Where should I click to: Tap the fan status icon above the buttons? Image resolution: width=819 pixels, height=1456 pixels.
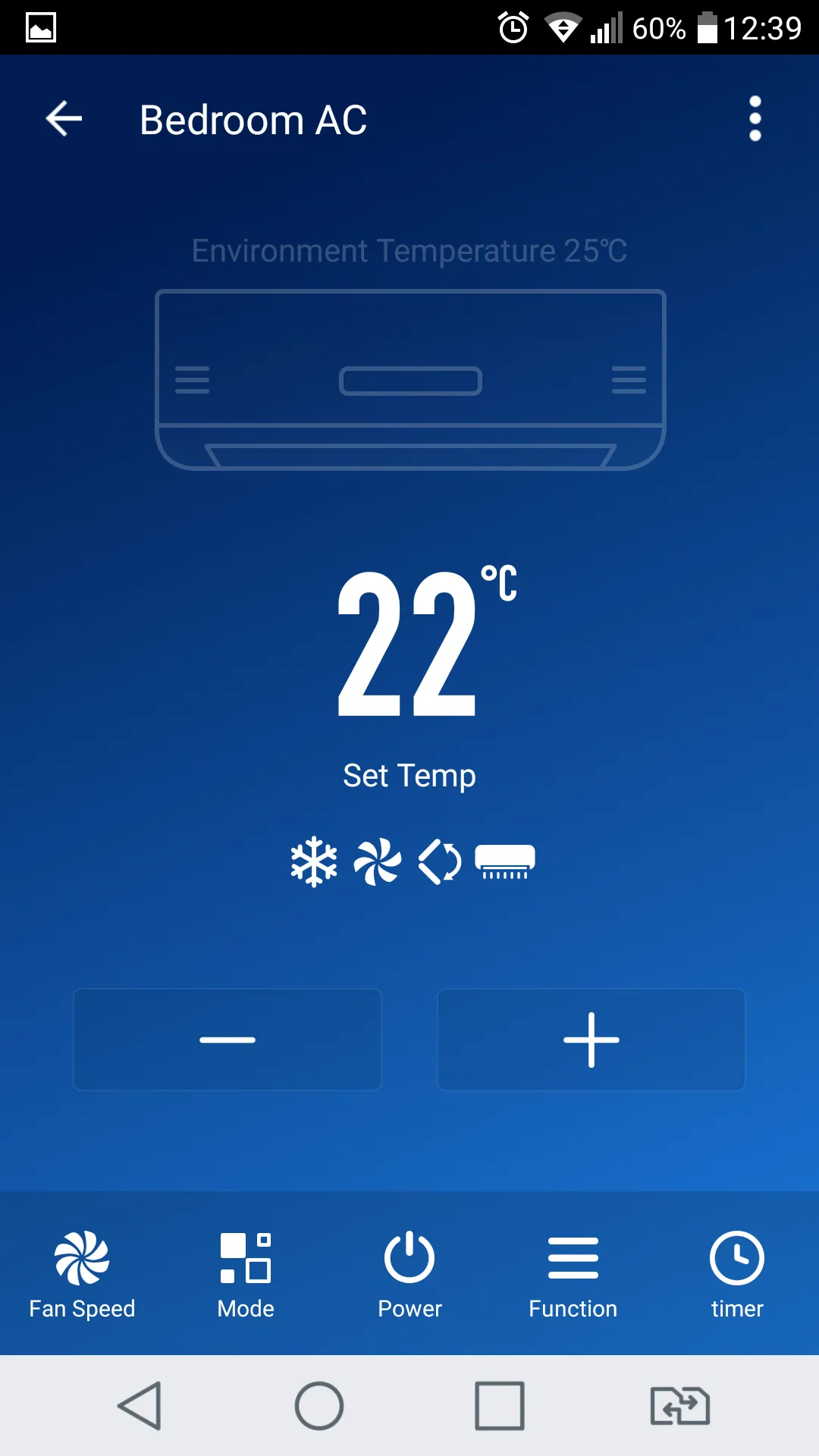pos(375,862)
